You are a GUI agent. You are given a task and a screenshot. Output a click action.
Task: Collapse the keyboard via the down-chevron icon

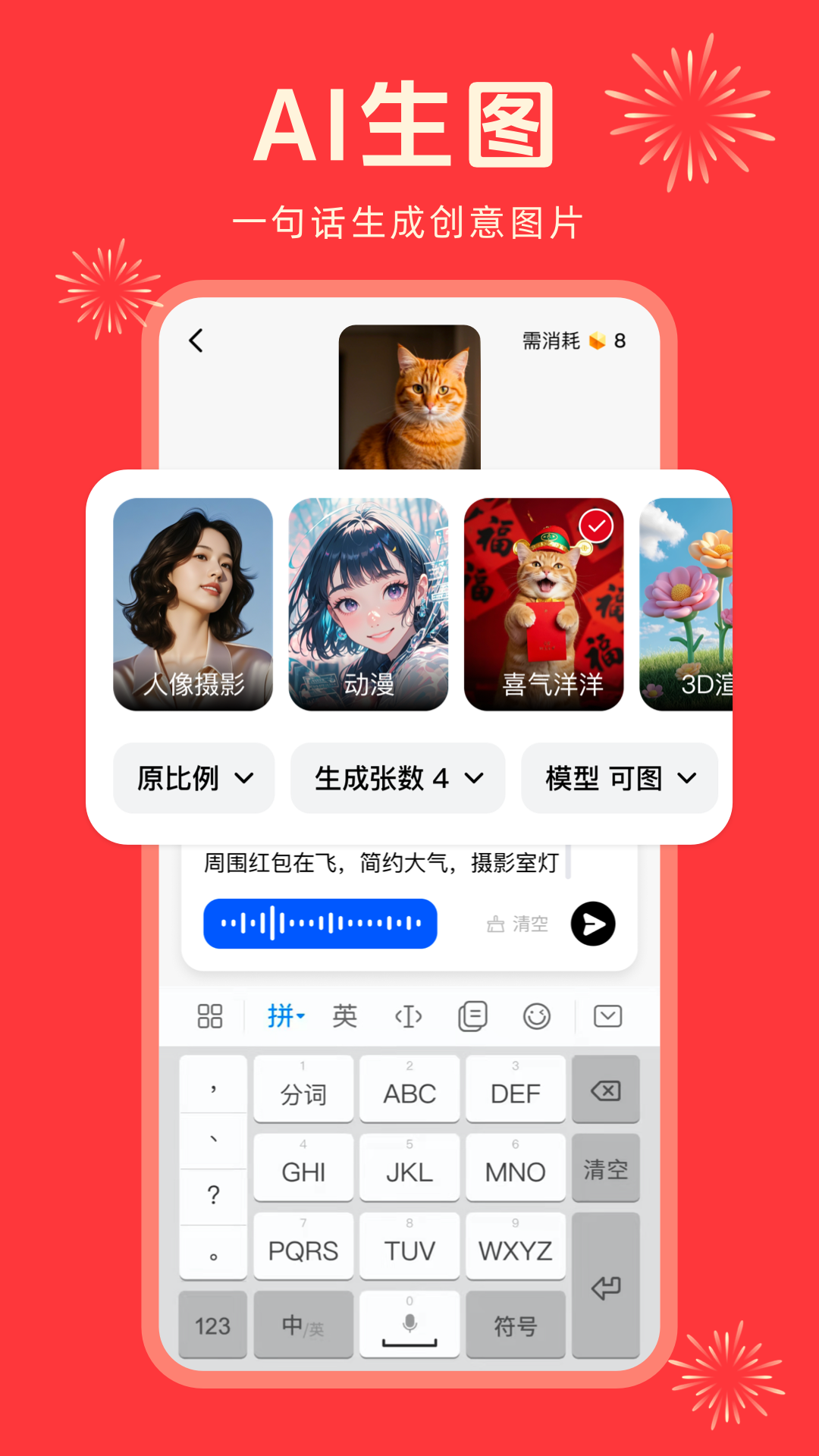(607, 1016)
